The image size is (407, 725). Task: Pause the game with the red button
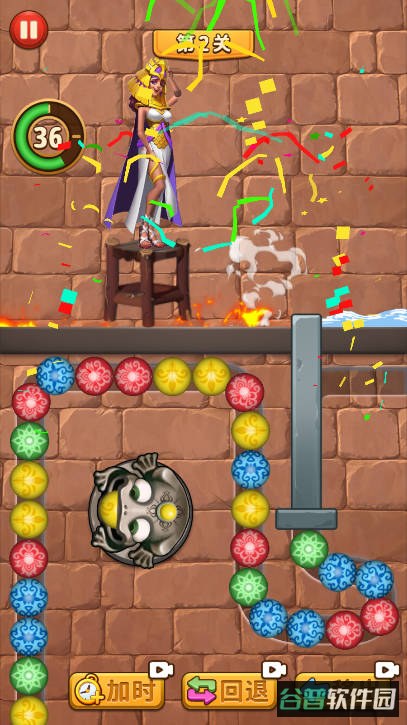pos(29,30)
